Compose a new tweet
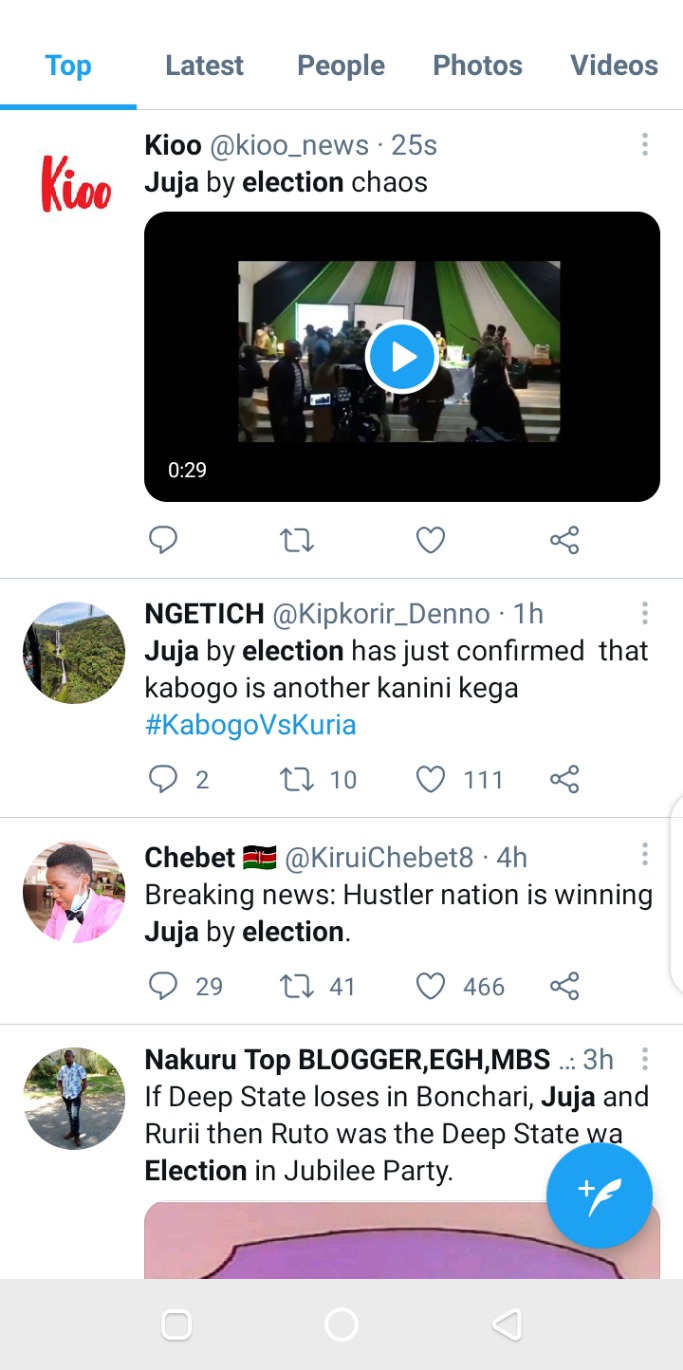Screen dimensions: 683x1370 (599, 1195)
